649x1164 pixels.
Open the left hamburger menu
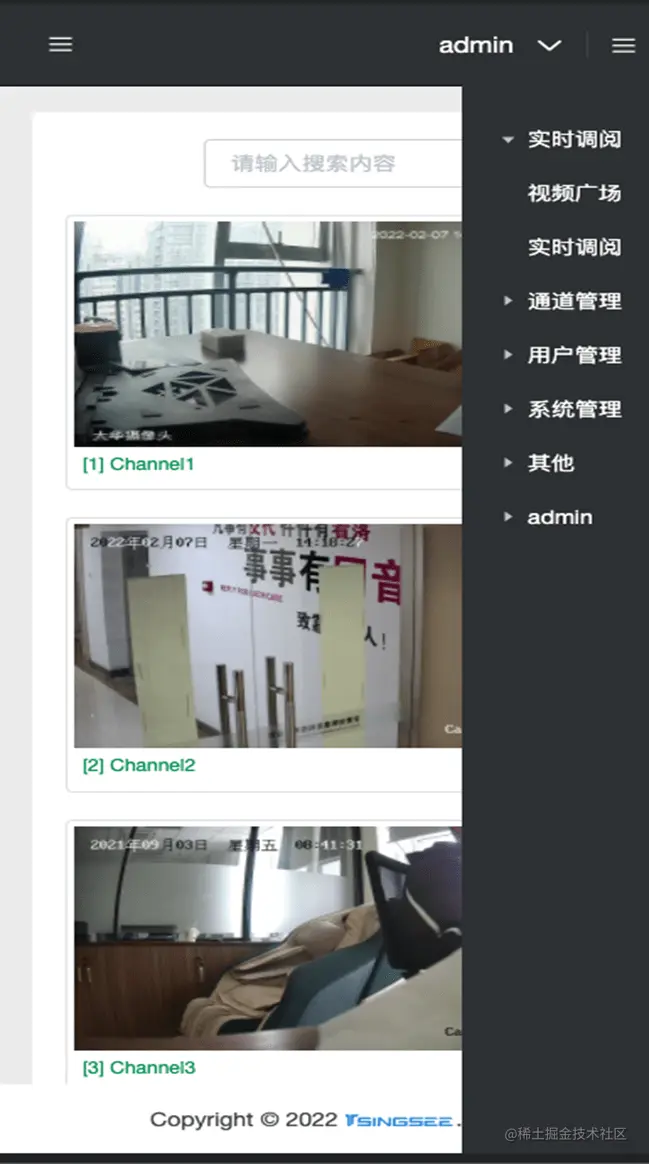pyautogui.click(x=61, y=44)
